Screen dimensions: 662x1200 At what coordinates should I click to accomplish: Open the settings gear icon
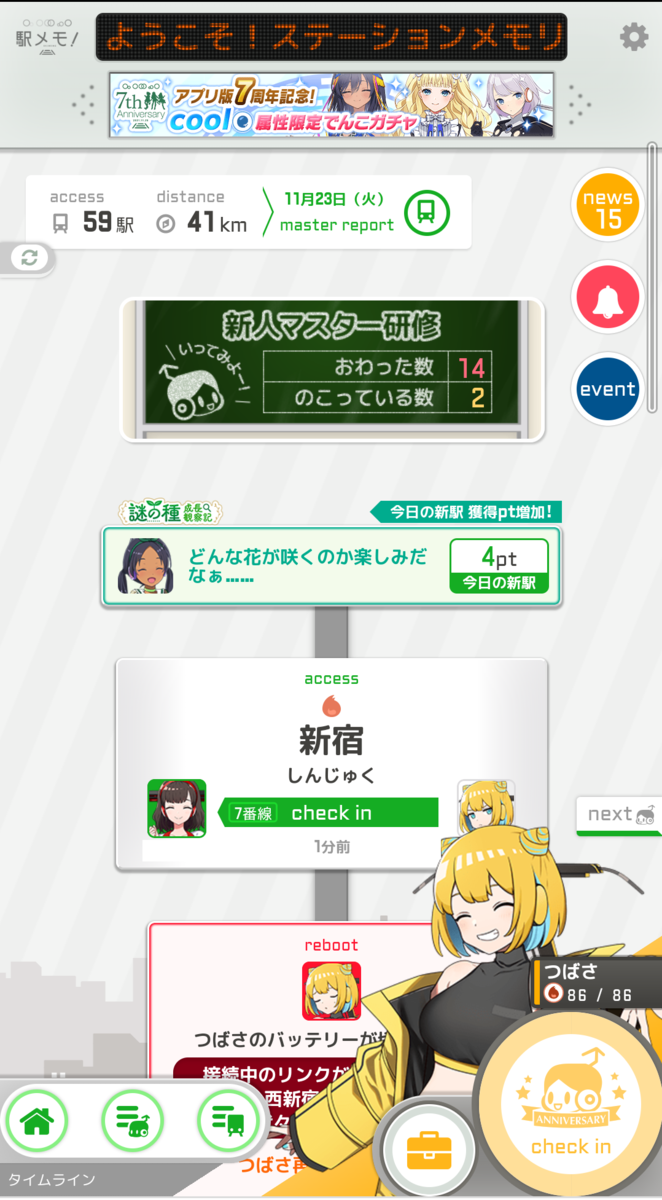click(633, 38)
